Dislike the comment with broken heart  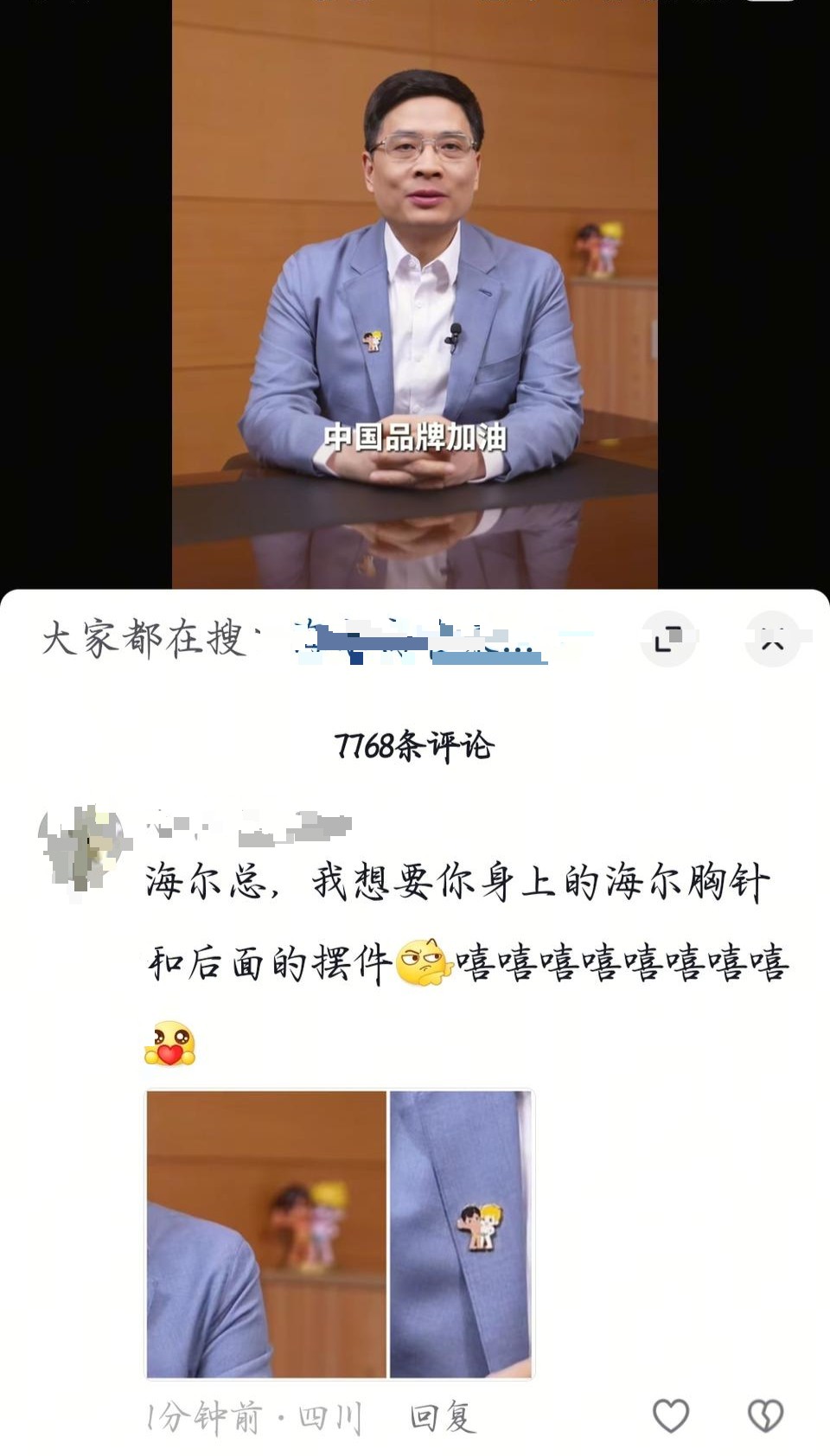pos(765,1416)
